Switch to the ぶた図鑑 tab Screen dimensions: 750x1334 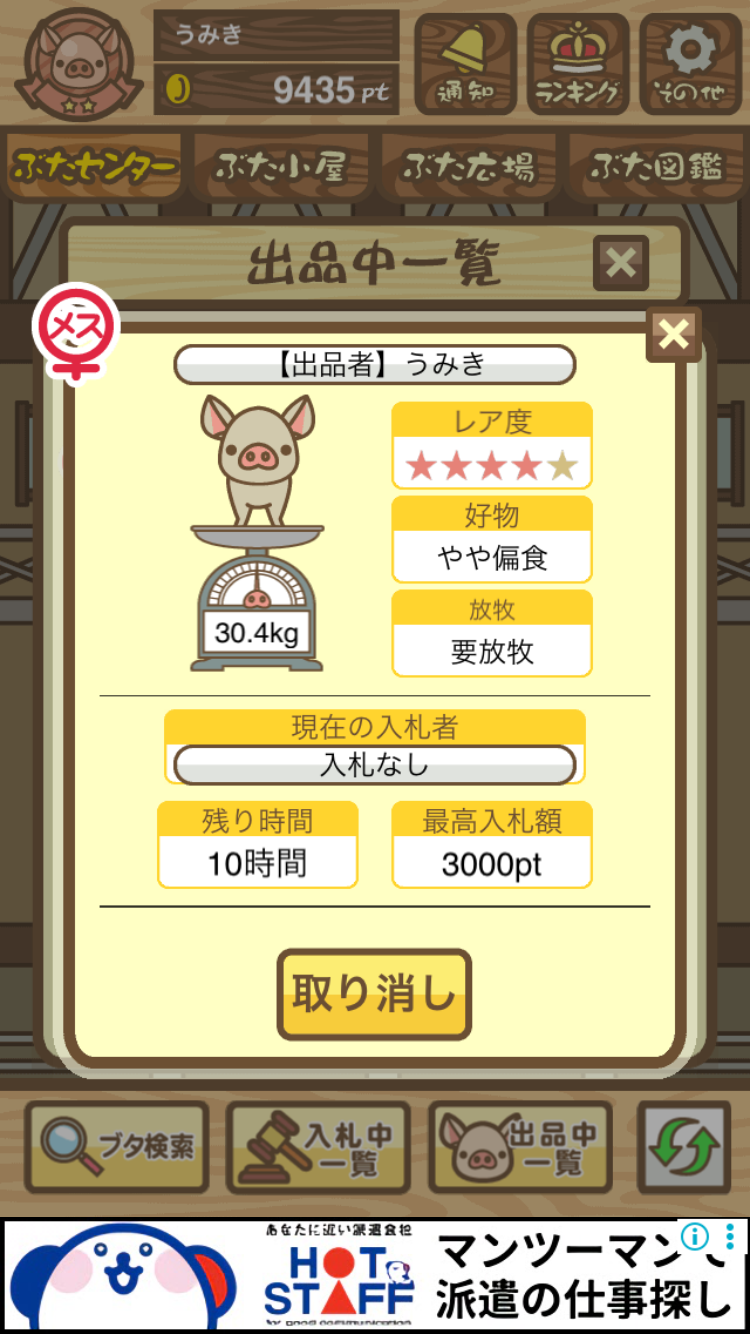coord(656,167)
